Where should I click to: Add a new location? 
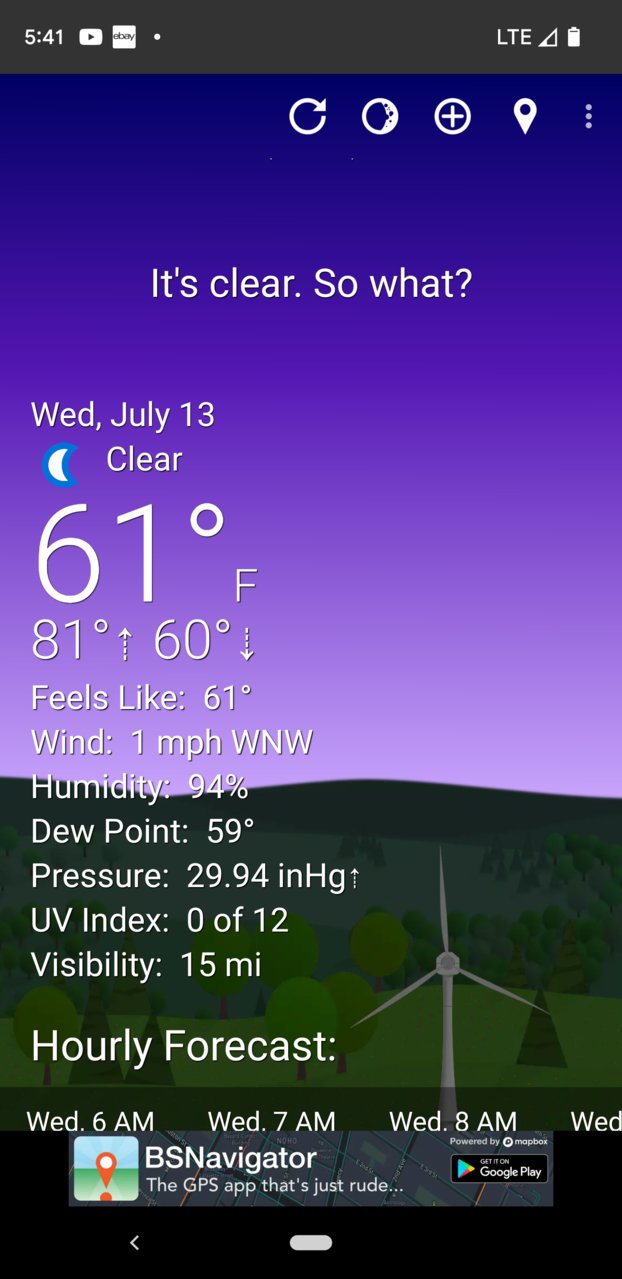pyautogui.click(x=452, y=117)
